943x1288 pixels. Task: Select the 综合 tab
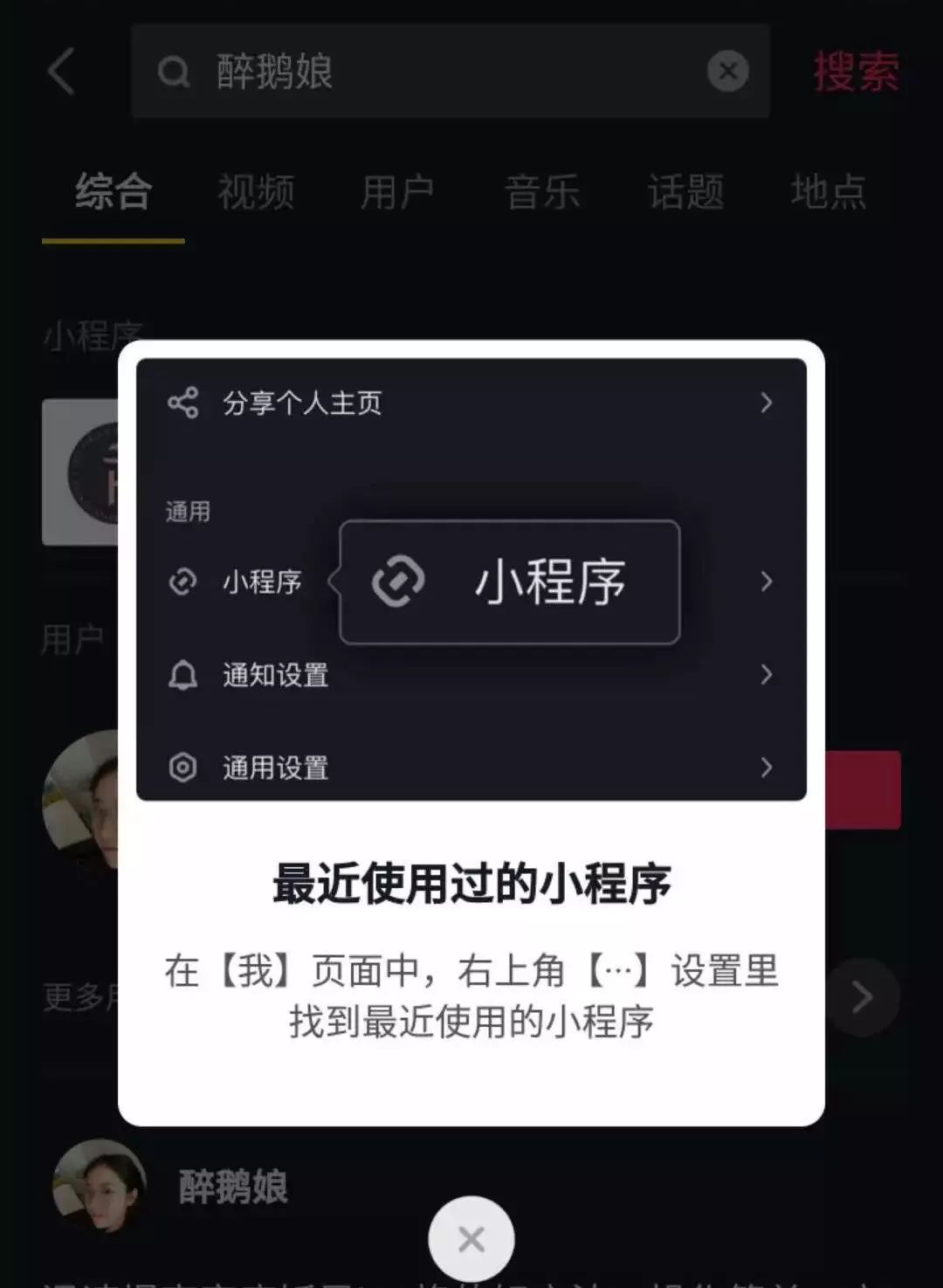[x=114, y=192]
